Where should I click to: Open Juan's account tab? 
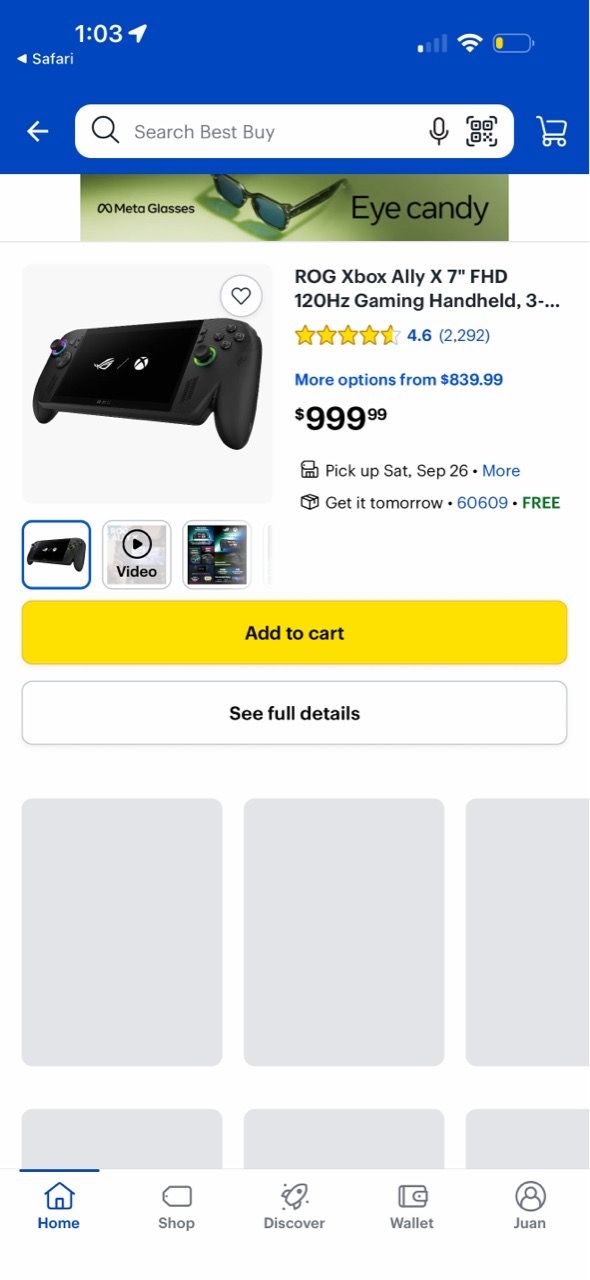(x=530, y=1205)
